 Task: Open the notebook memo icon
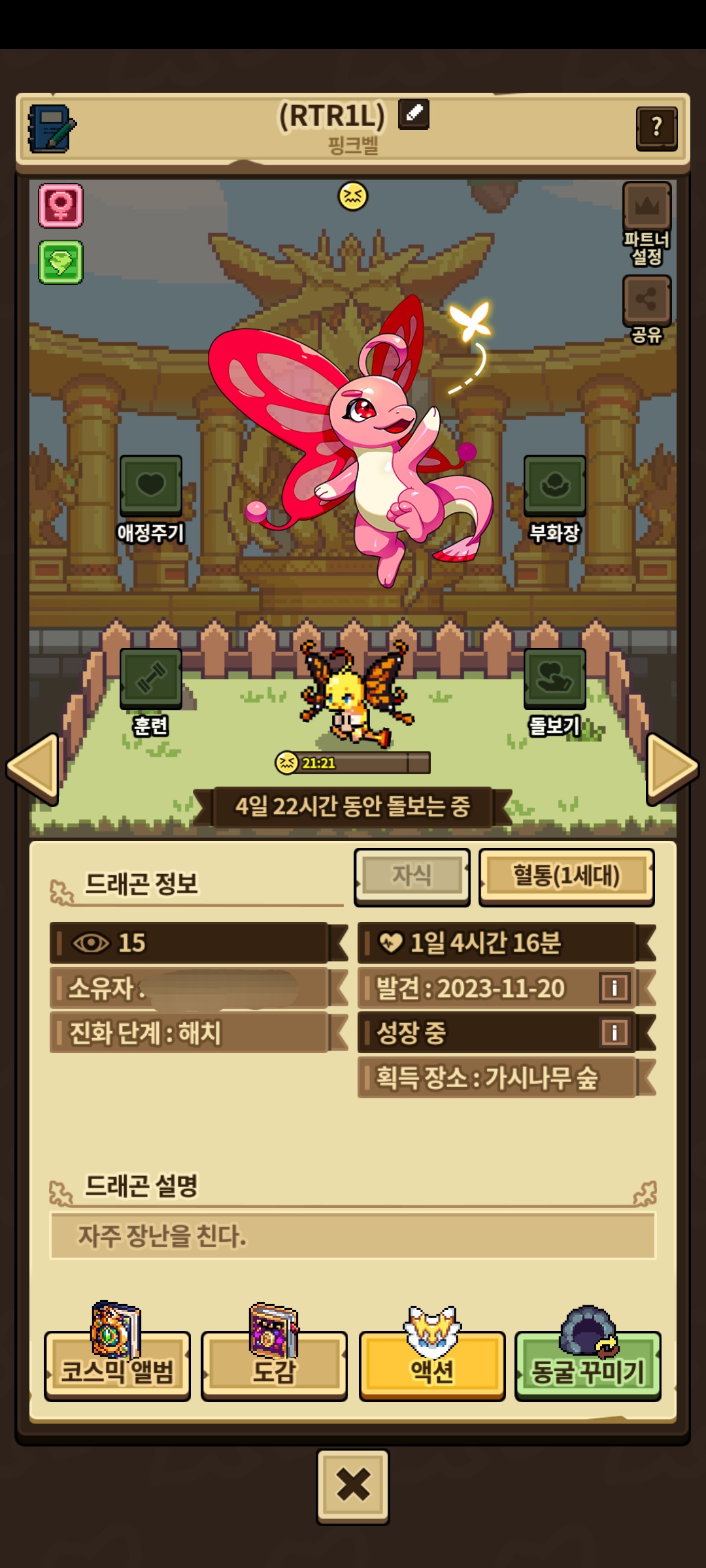pyautogui.click(x=51, y=129)
